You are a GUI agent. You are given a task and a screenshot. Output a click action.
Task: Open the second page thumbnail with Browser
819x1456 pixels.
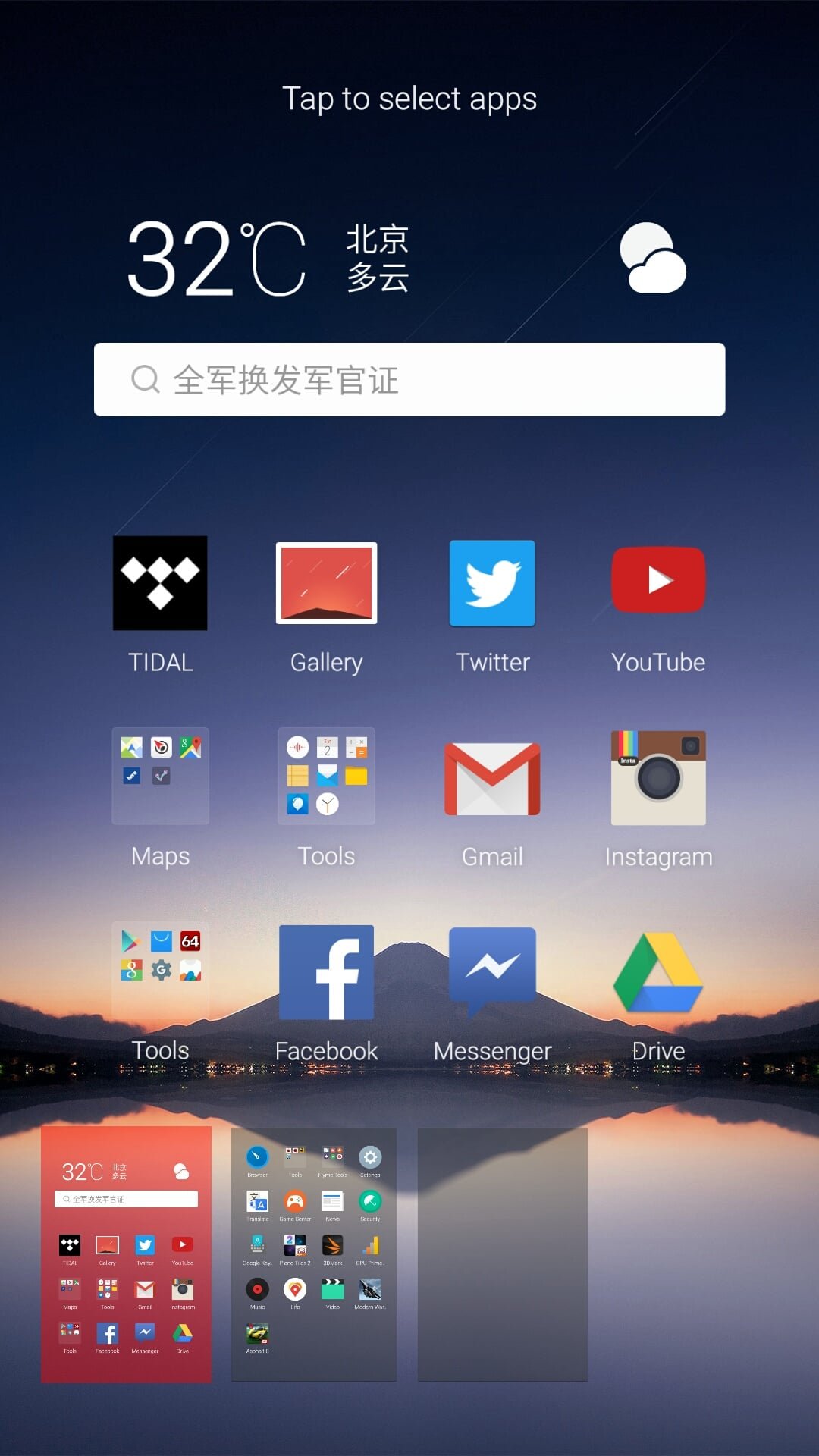tap(314, 1254)
